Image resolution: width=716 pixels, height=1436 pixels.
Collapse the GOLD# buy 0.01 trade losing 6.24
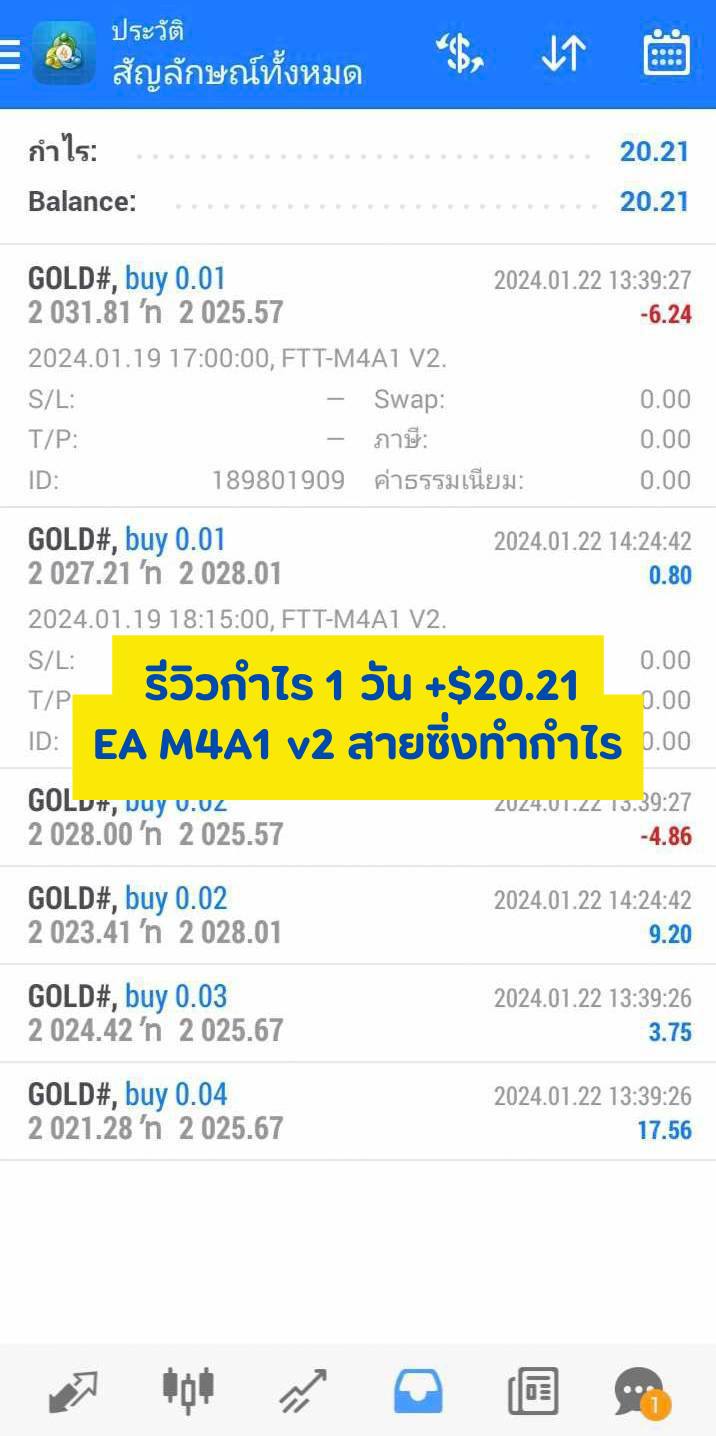pyautogui.click(x=358, y=376)
